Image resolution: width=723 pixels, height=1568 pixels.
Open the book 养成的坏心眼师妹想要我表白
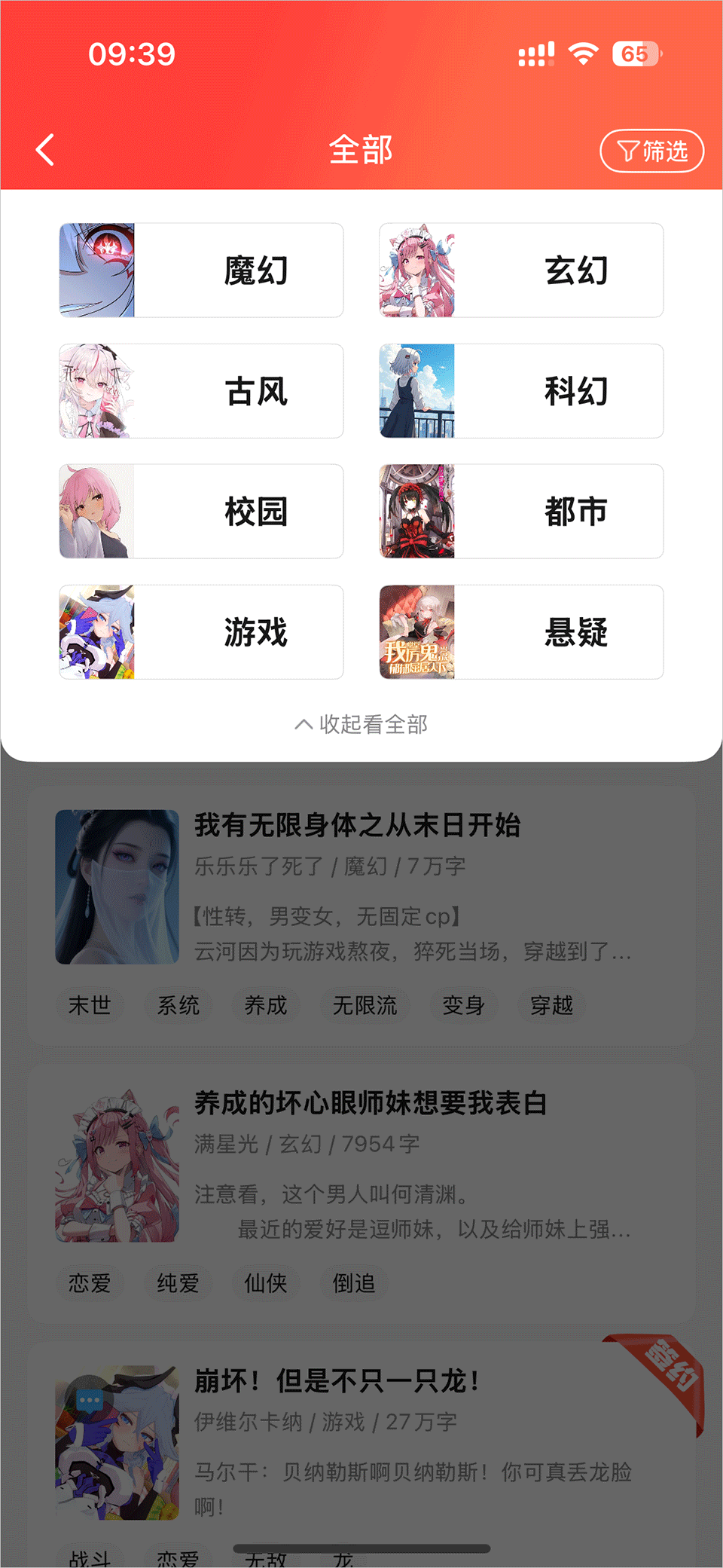pos(371,1103)
